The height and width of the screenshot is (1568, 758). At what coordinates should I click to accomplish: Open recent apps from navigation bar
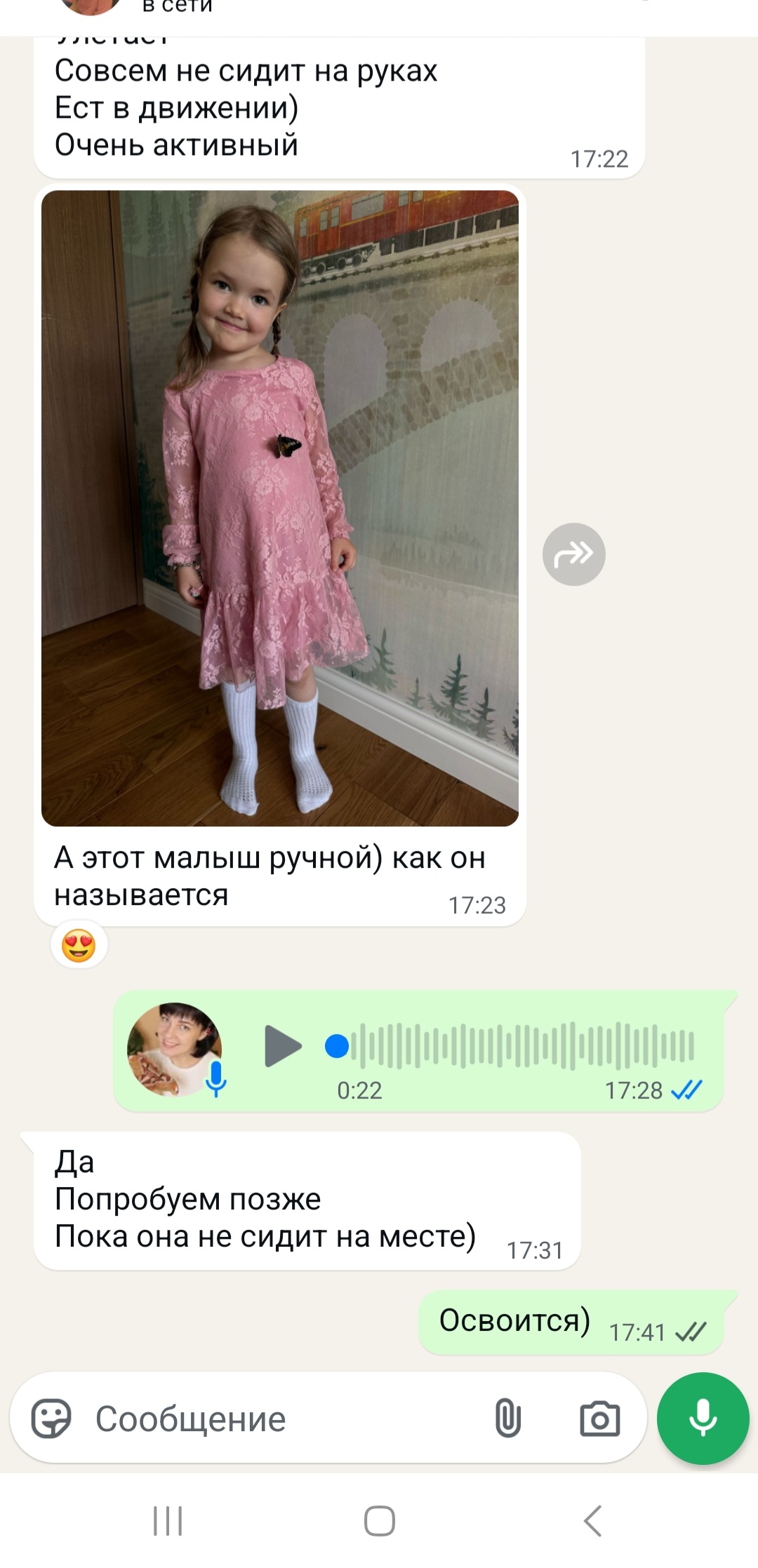168,1521
